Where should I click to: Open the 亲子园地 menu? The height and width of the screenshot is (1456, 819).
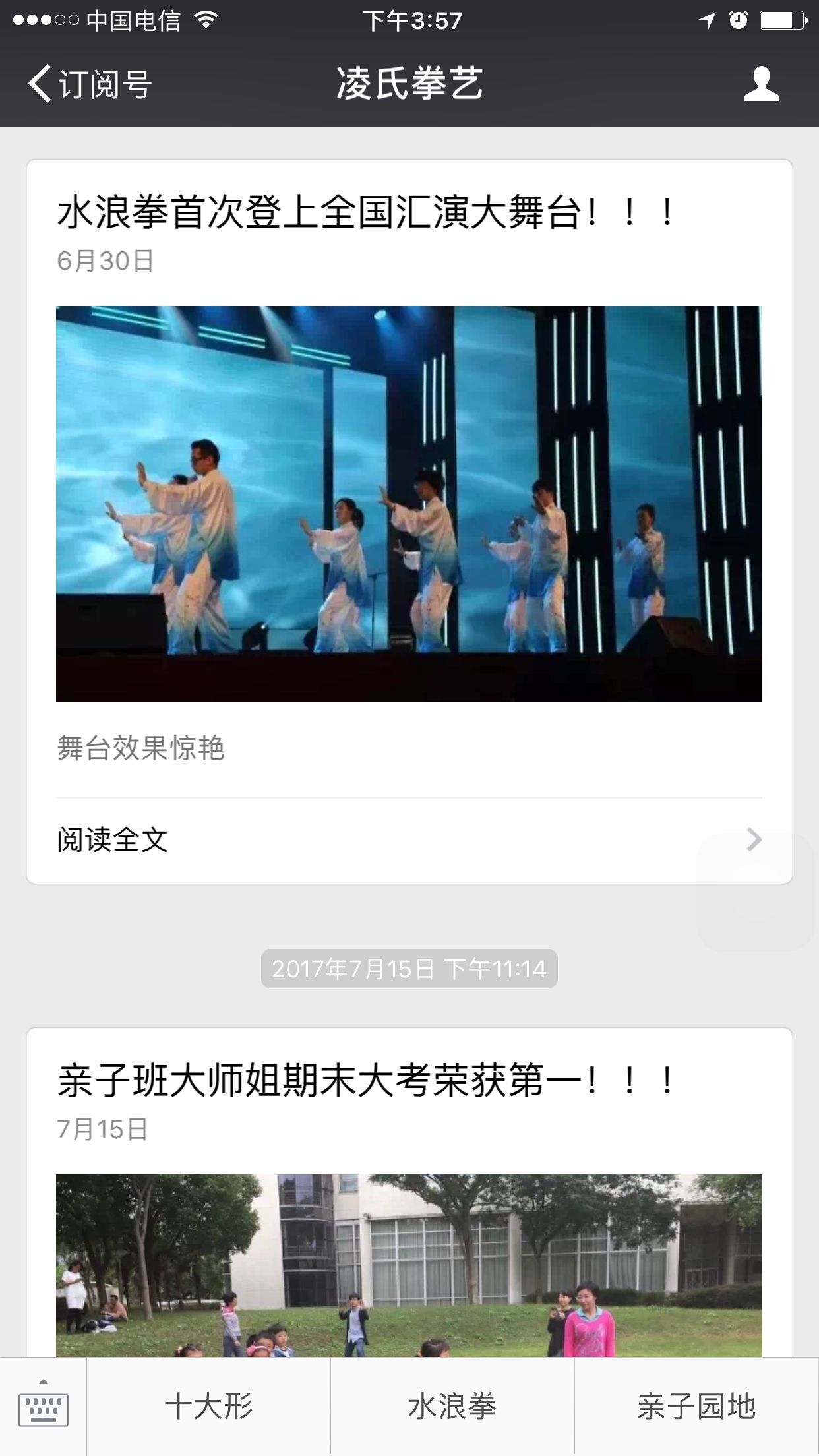[x=696, y=1407]
